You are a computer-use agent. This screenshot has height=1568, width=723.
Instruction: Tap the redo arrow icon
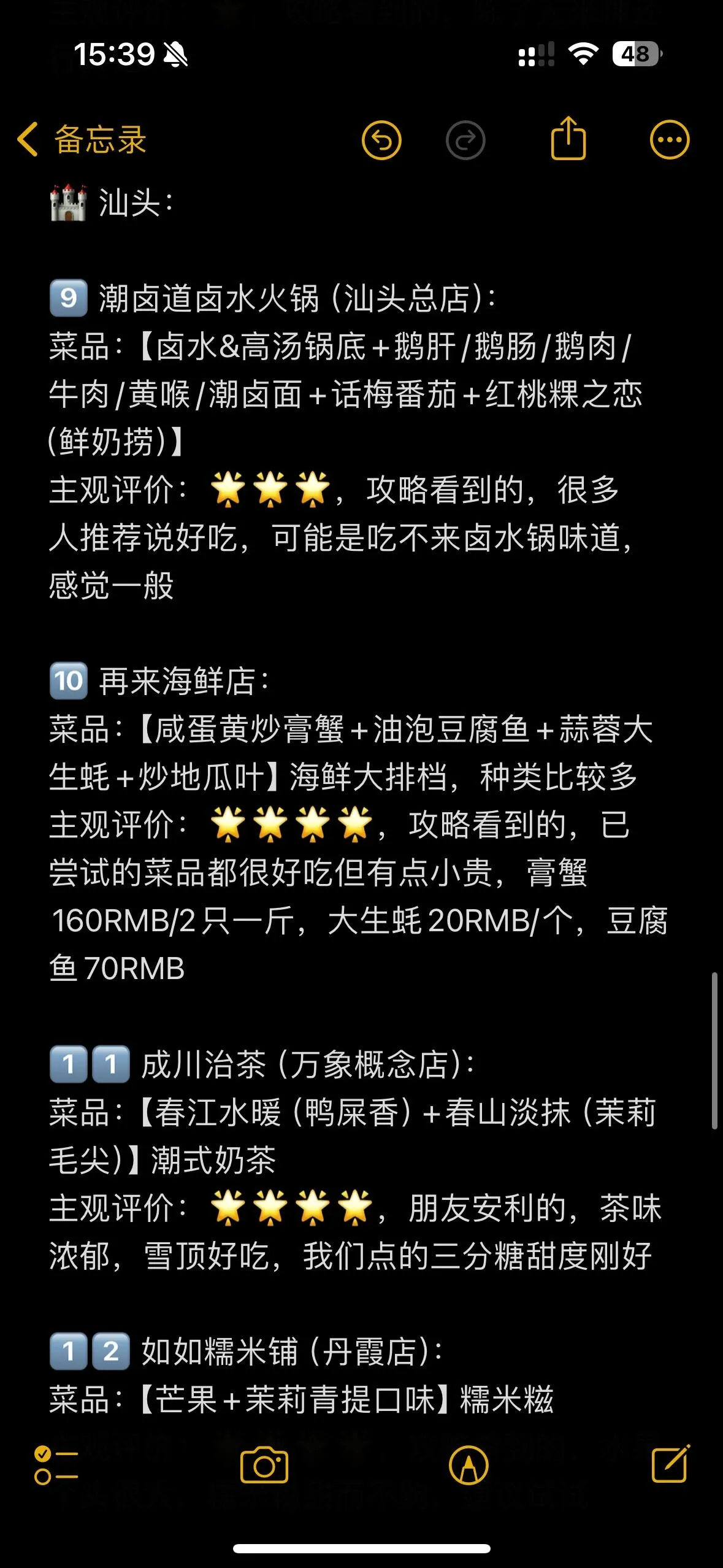[465, 140]
